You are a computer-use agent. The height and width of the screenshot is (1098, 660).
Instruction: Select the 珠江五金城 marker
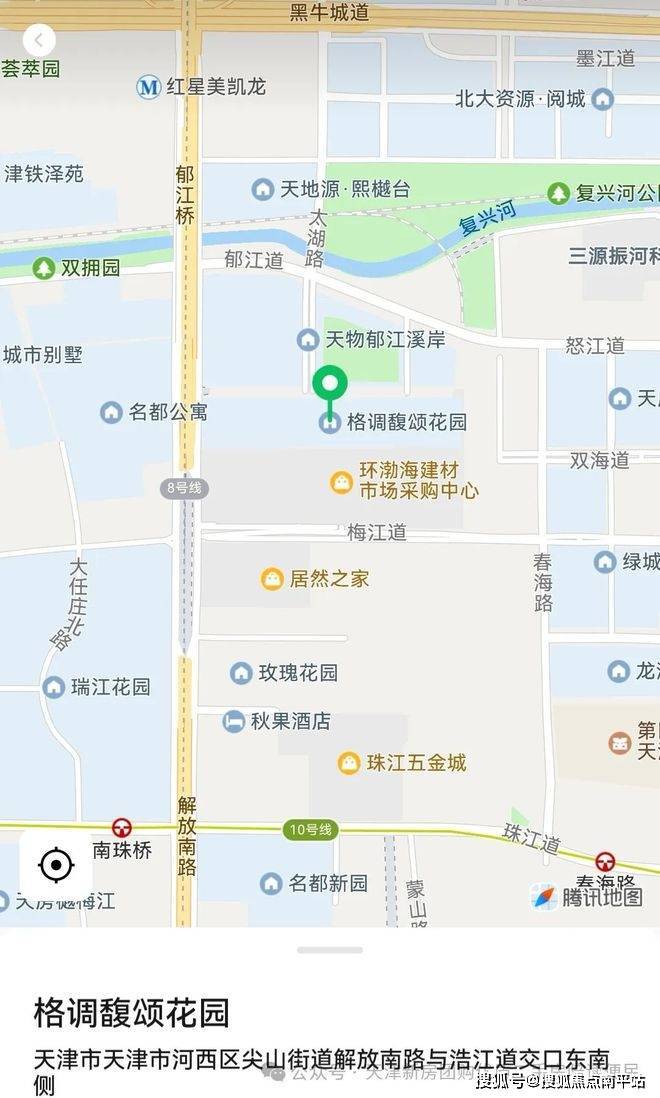(349, 763)
